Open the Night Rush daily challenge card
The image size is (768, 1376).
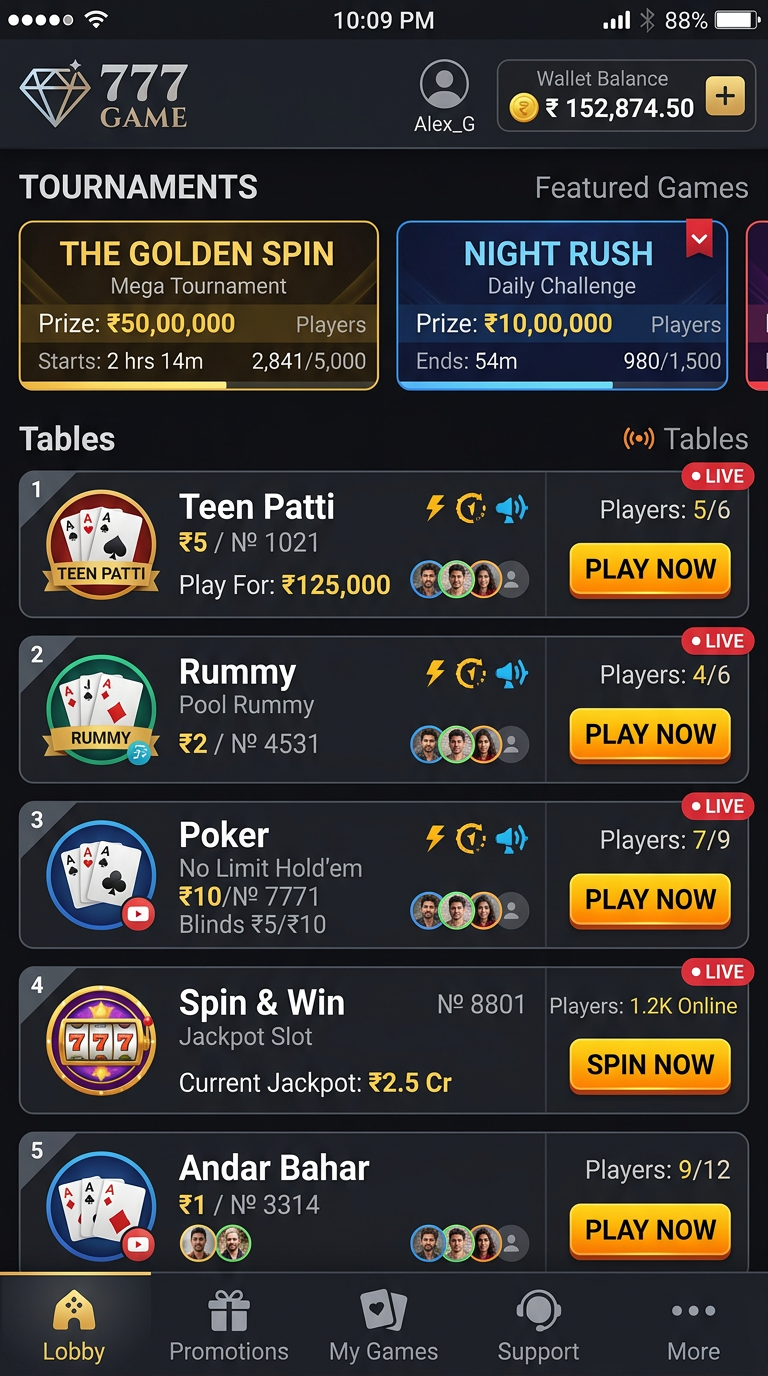point(560,304)
